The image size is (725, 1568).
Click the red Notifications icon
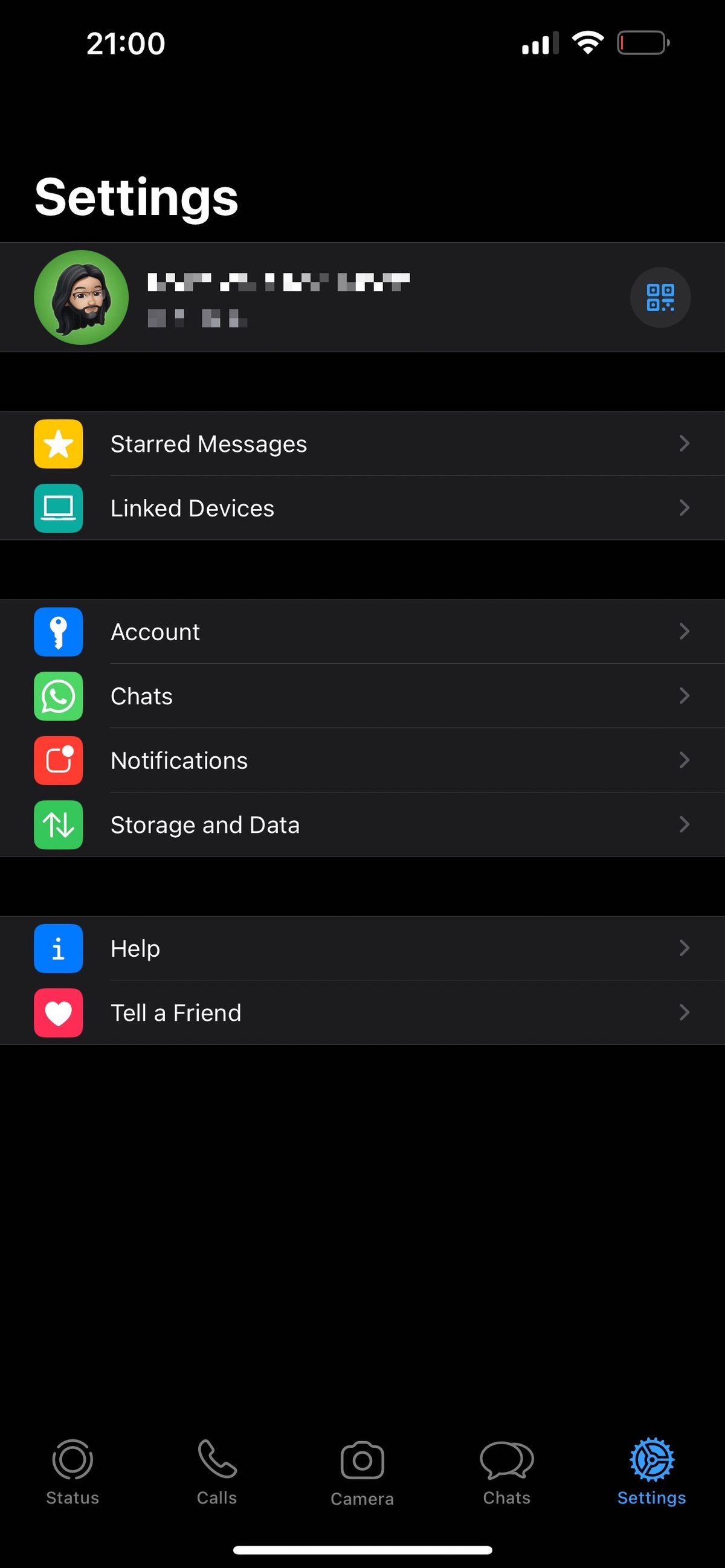58,760
